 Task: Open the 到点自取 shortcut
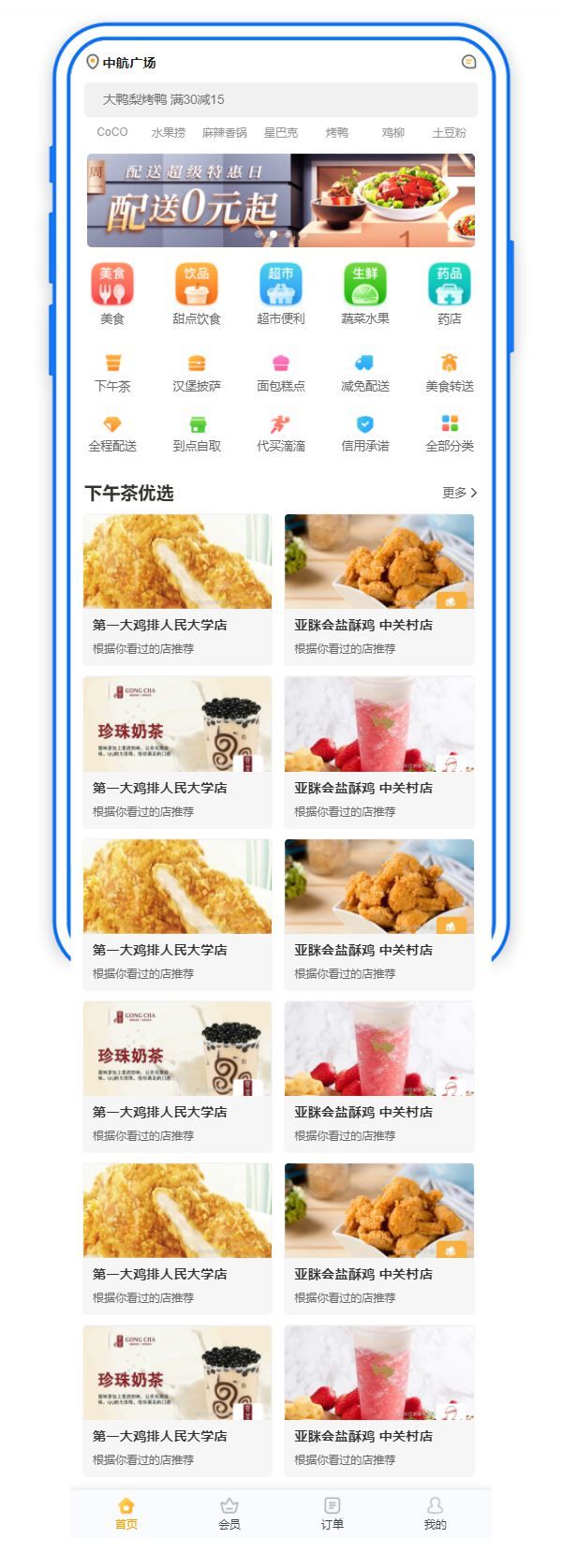coord(197,432)
